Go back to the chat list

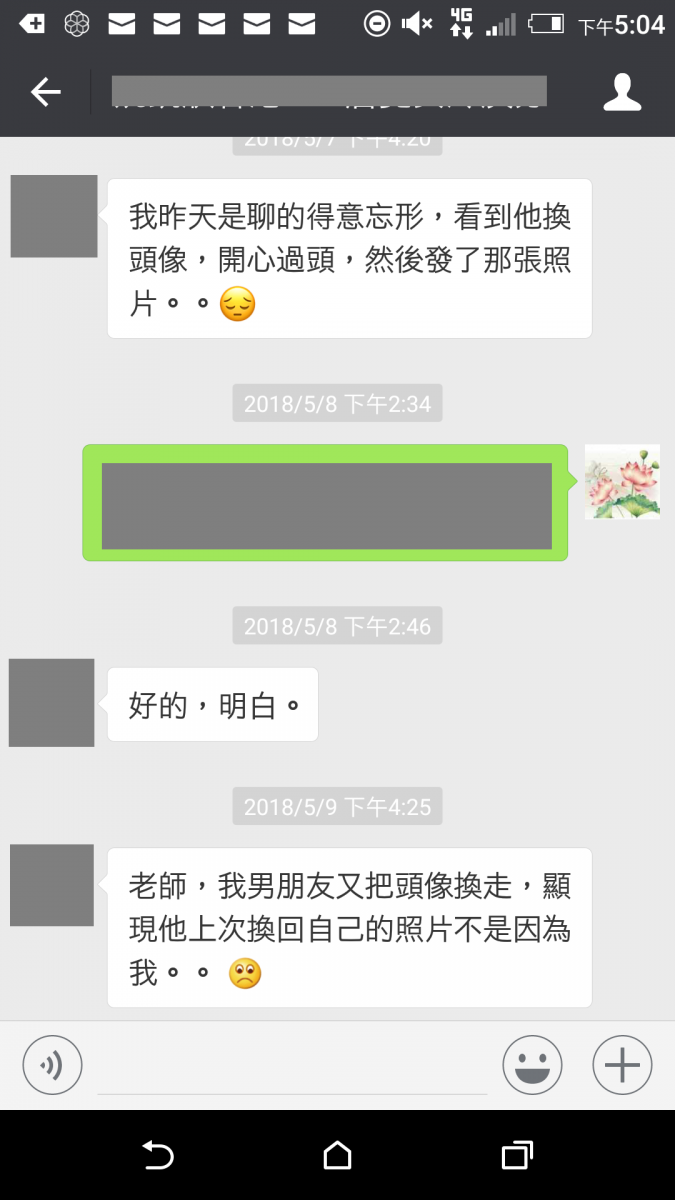pos(45,93)
